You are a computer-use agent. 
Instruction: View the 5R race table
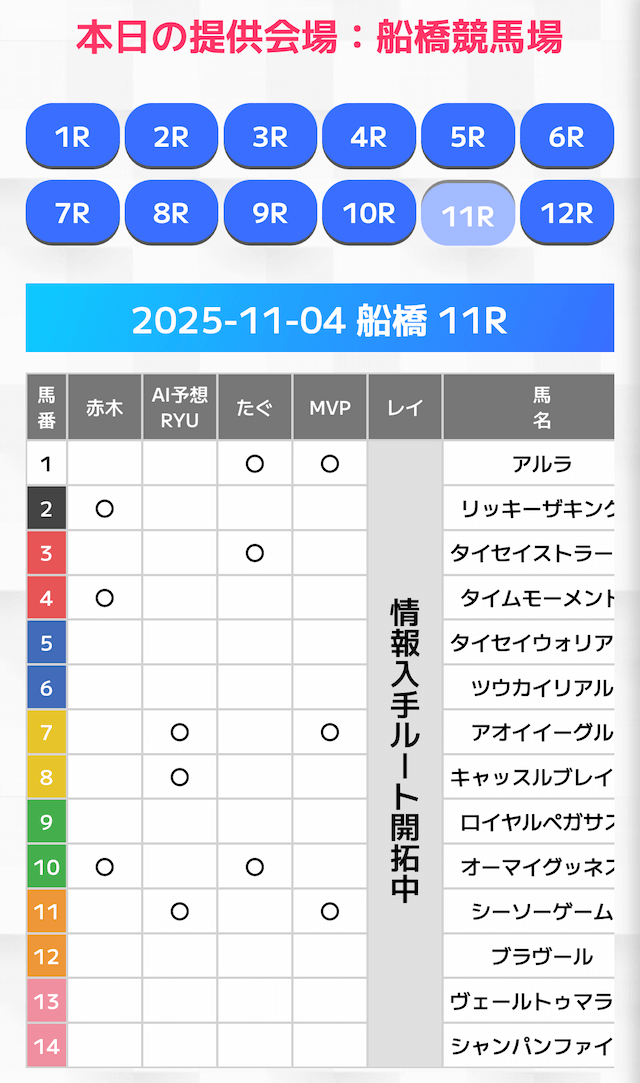468,137
